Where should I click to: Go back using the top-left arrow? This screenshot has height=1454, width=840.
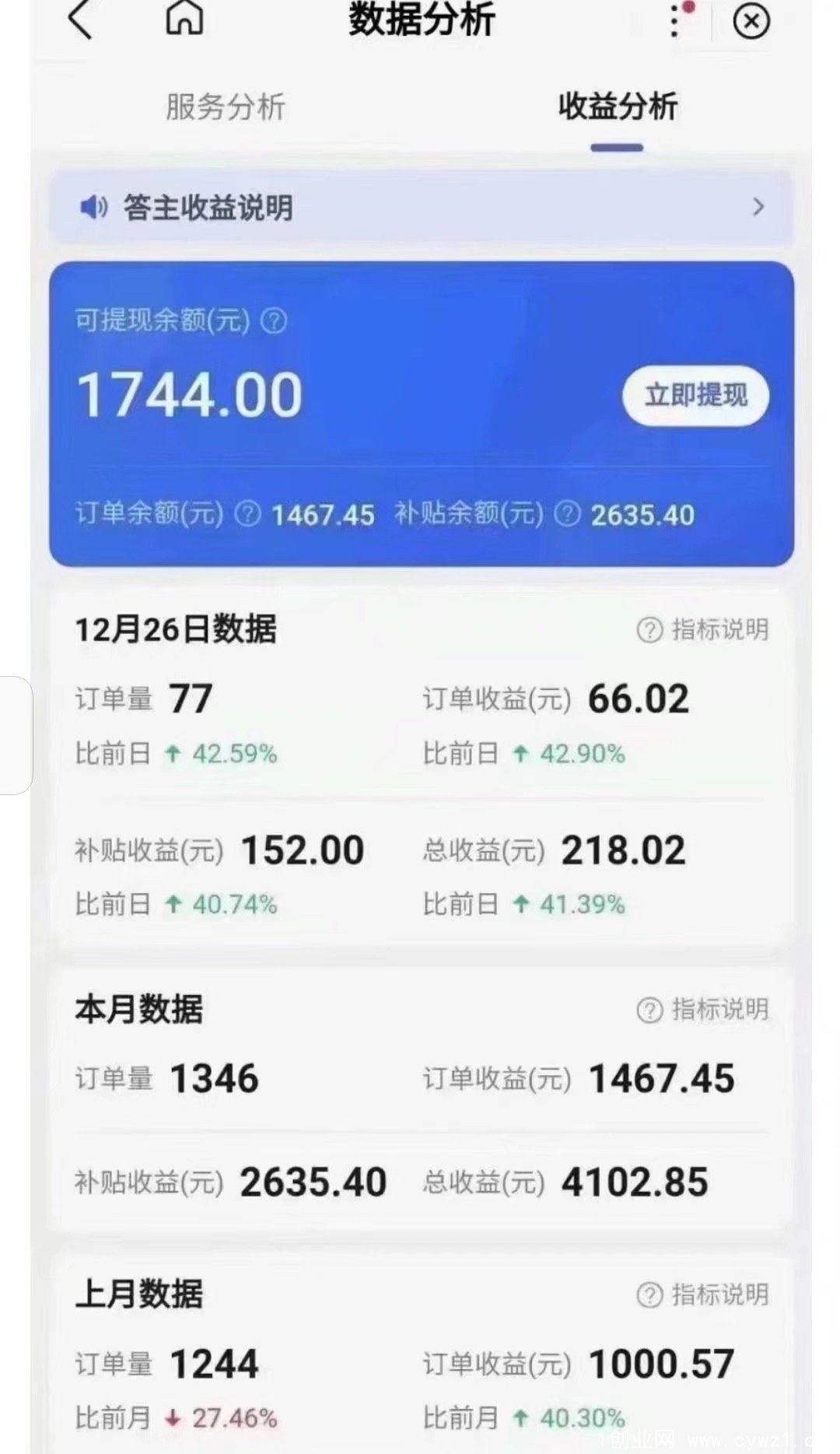click(81, 19)
